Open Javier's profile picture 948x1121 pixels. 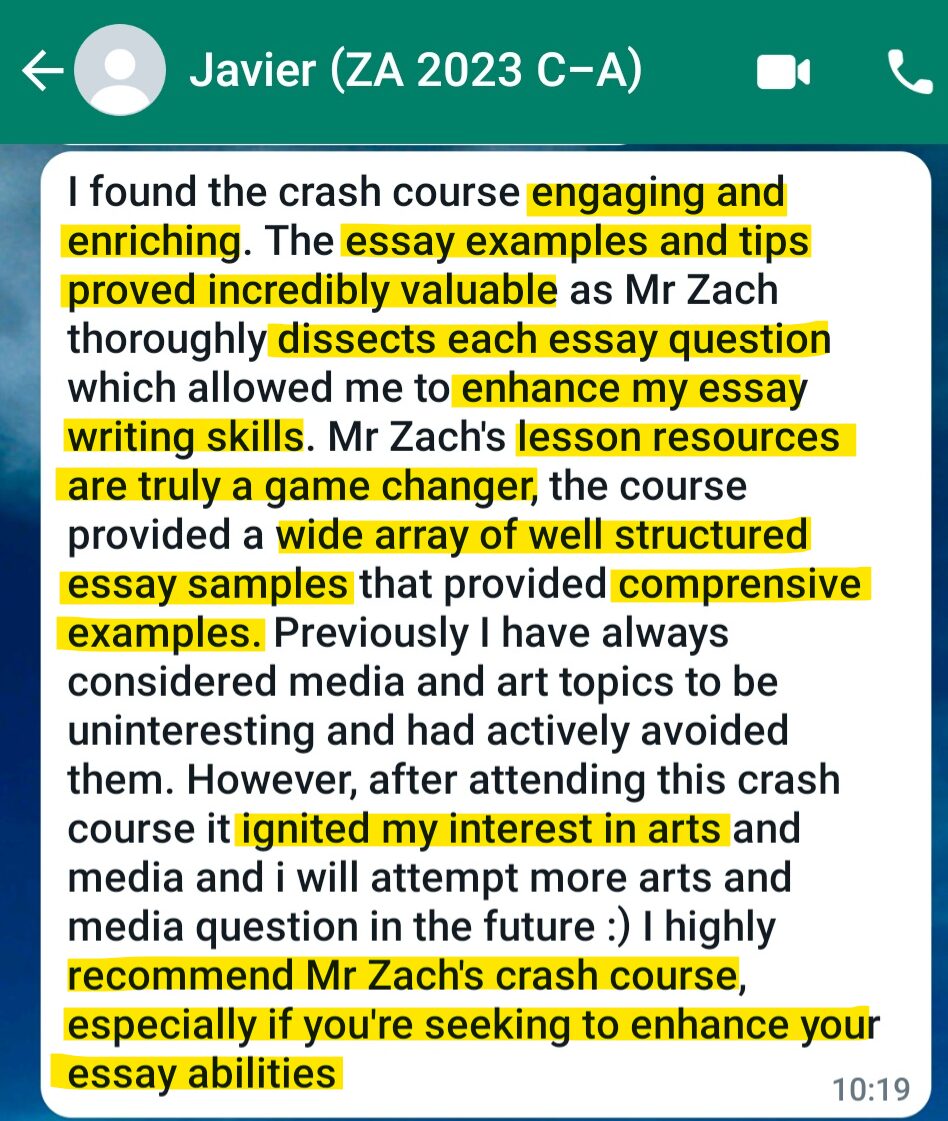point(121,70)
